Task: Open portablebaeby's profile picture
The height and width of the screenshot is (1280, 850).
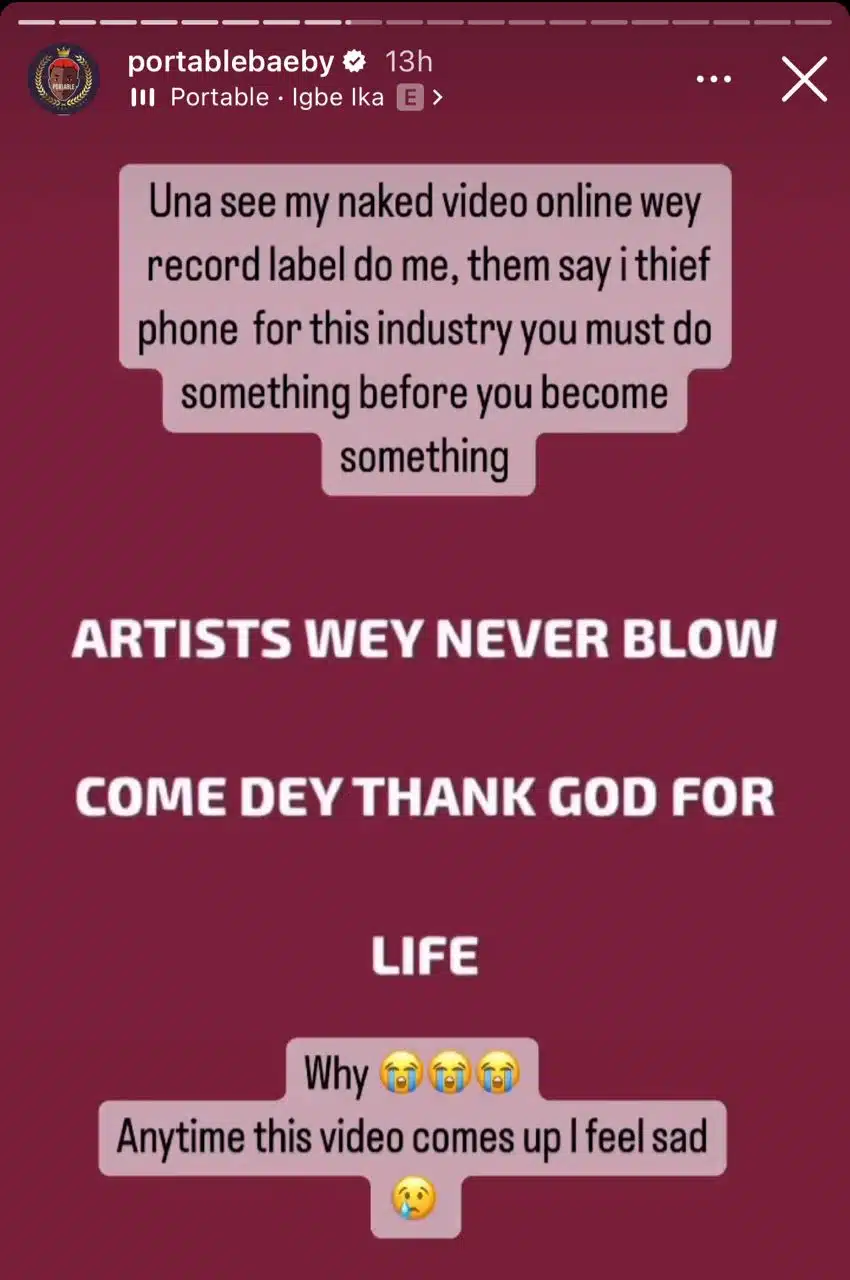Action: pos(65,79)
